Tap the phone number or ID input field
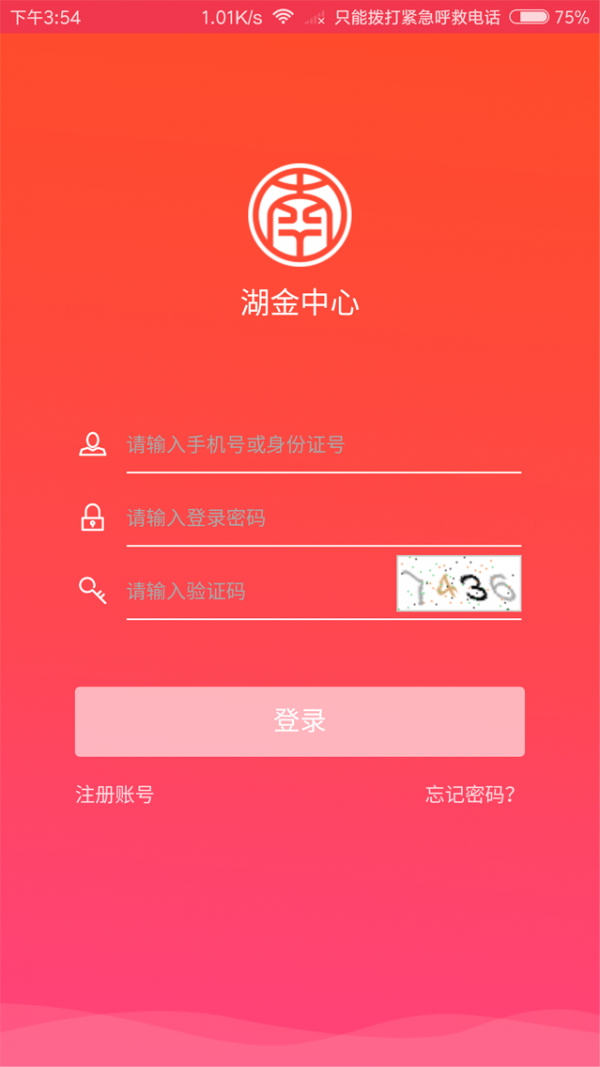The image size is (600, 1067). point(322,445)
